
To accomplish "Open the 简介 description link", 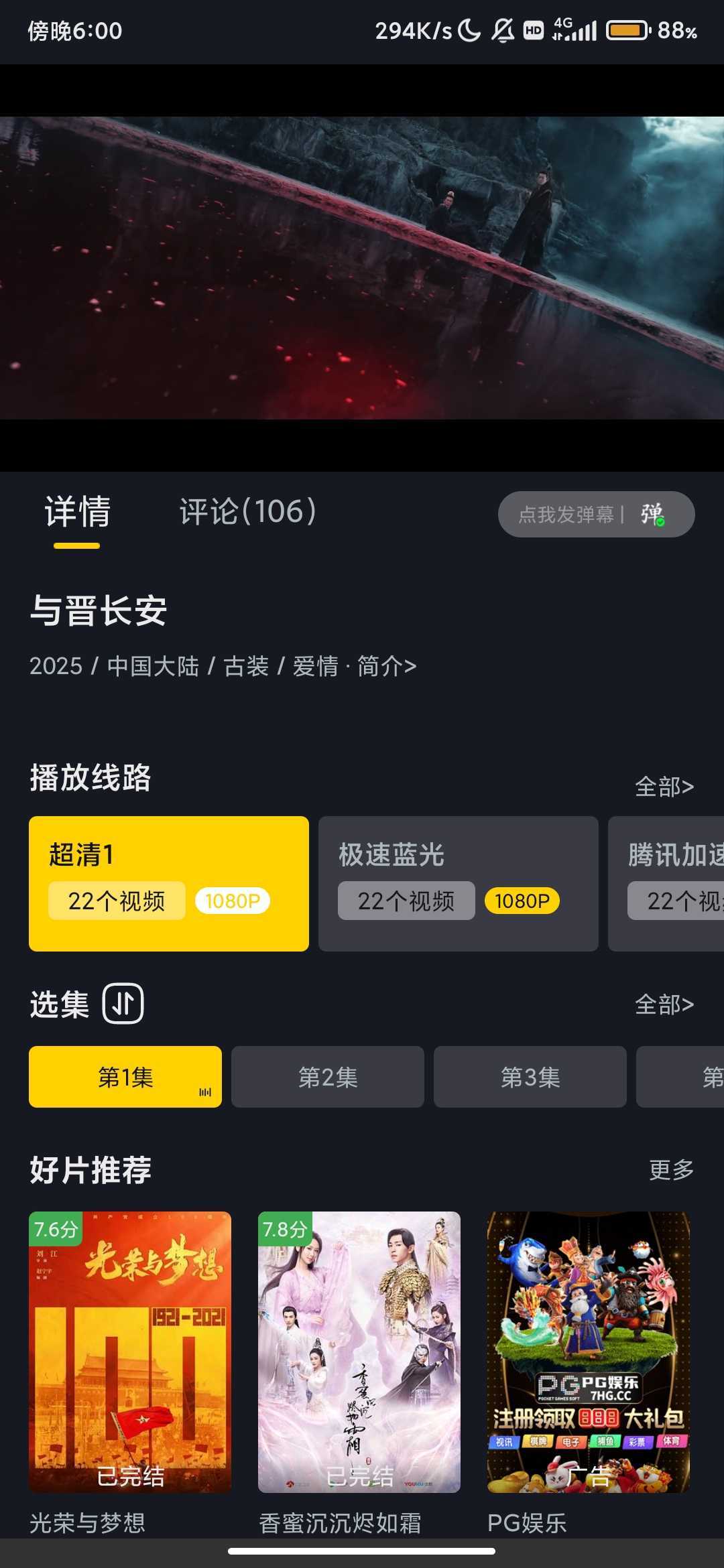I will [387, 666].
